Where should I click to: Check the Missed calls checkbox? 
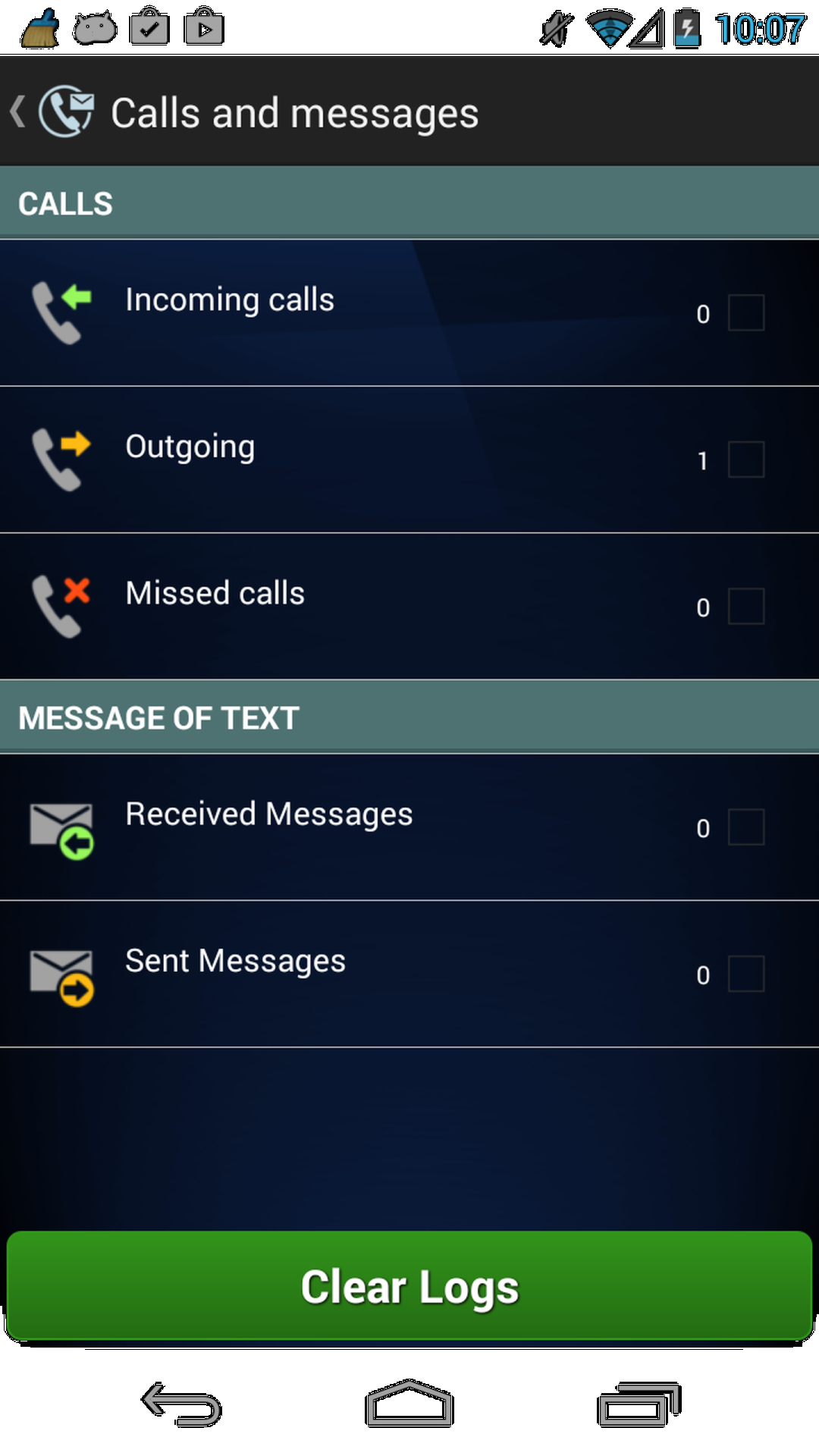[x=747, y=606]
